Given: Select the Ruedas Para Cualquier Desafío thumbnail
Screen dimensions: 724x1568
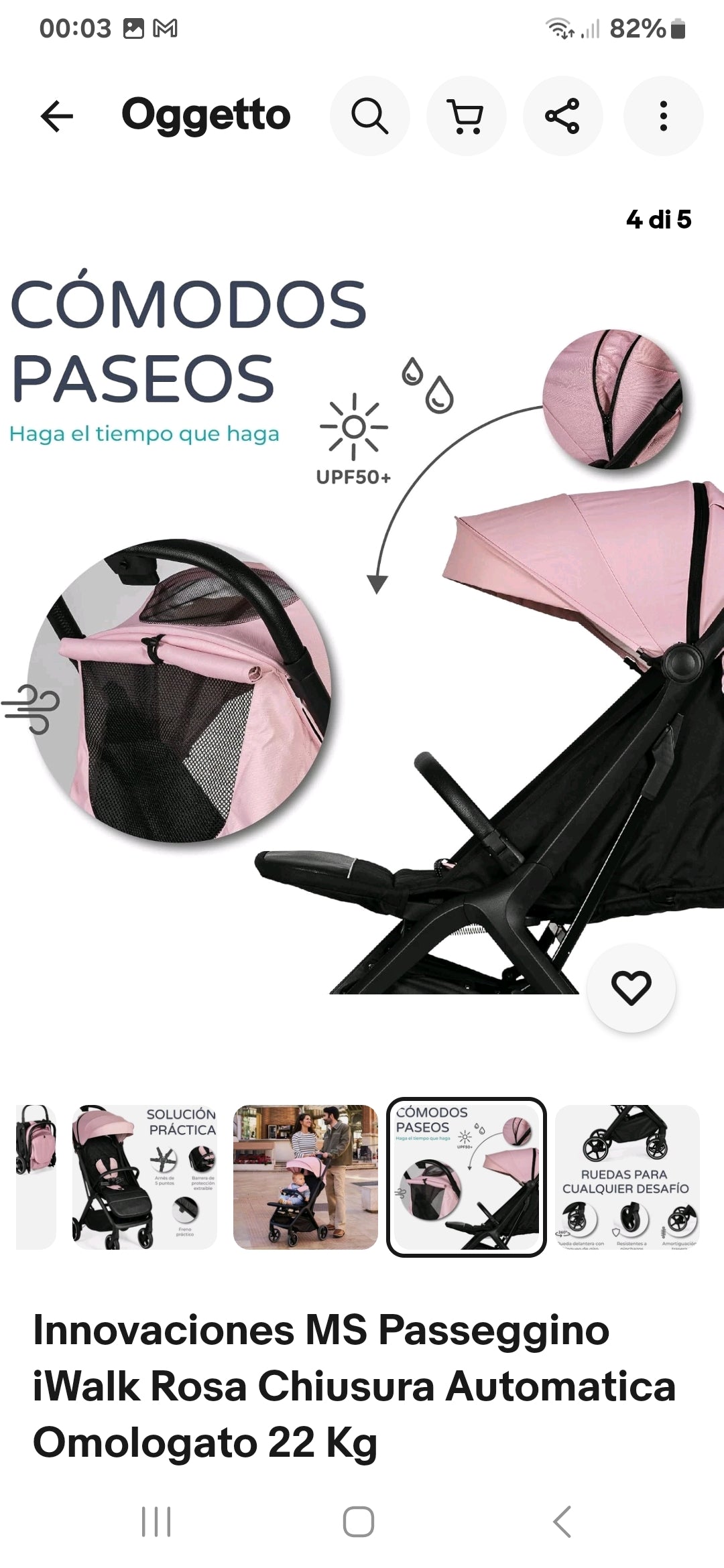Looking at the screenshot, I should 627,1177.
